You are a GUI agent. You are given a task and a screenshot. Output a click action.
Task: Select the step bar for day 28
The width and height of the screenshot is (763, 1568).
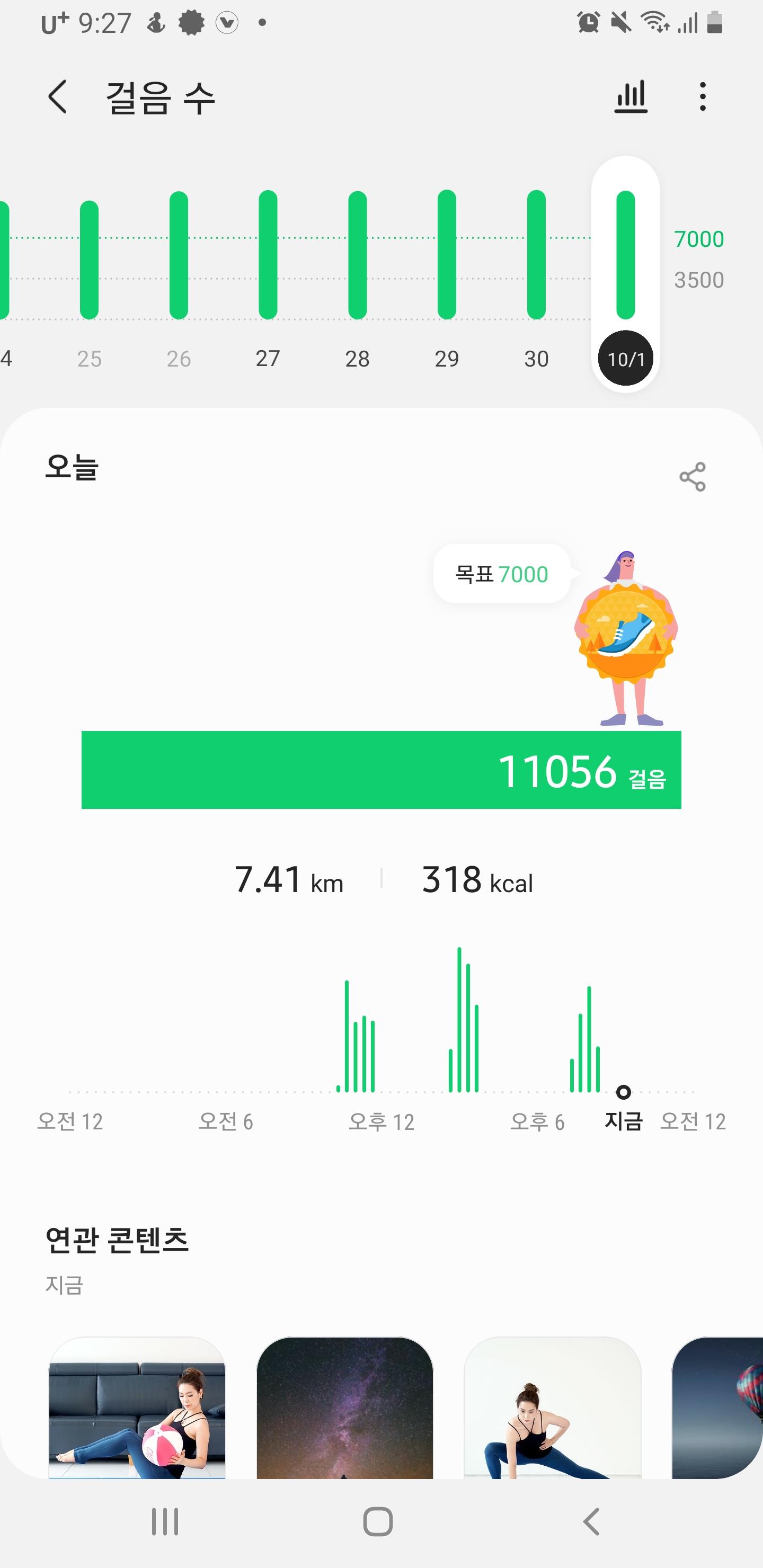click(x=358, y=256)
